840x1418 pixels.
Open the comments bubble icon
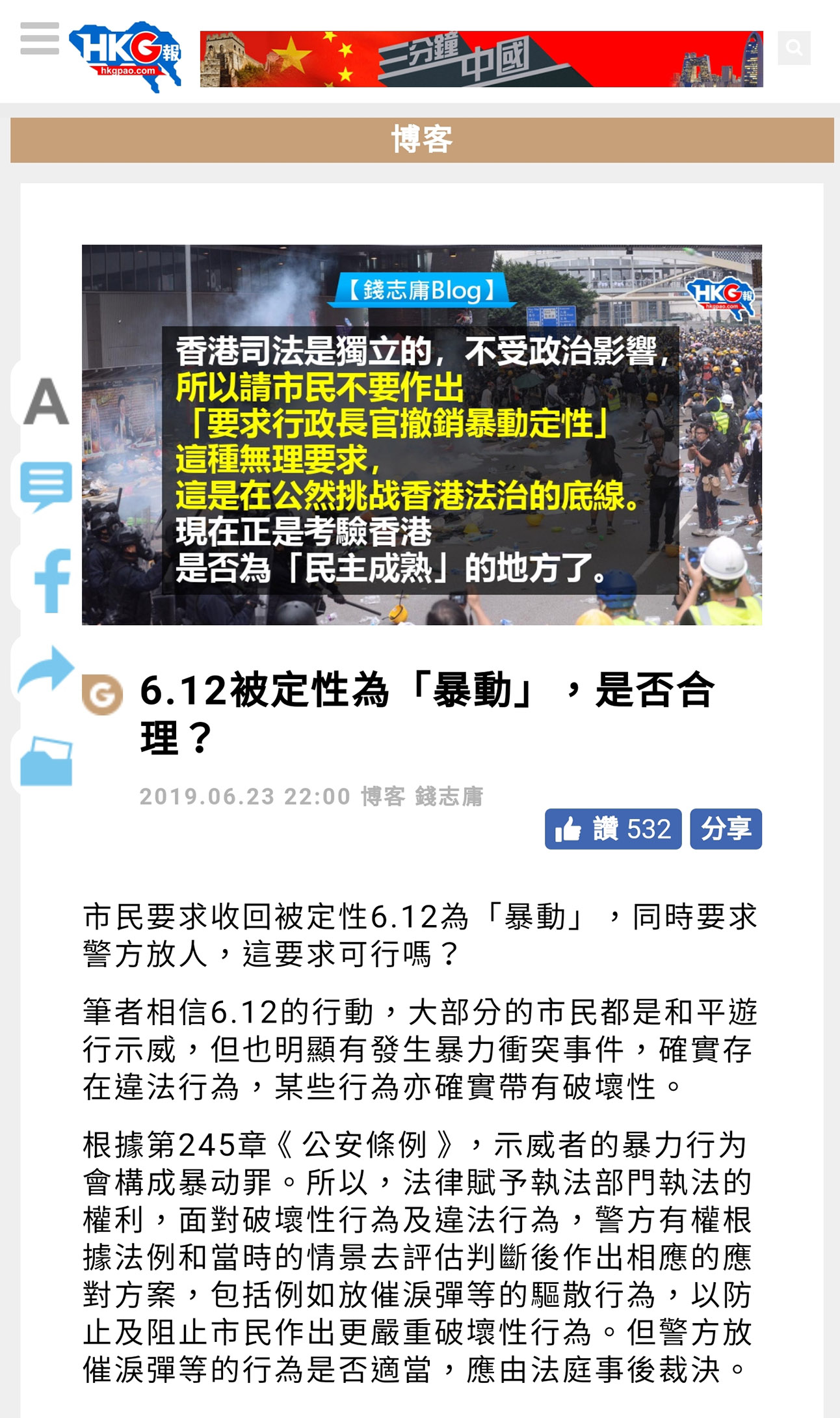(46, 486)
